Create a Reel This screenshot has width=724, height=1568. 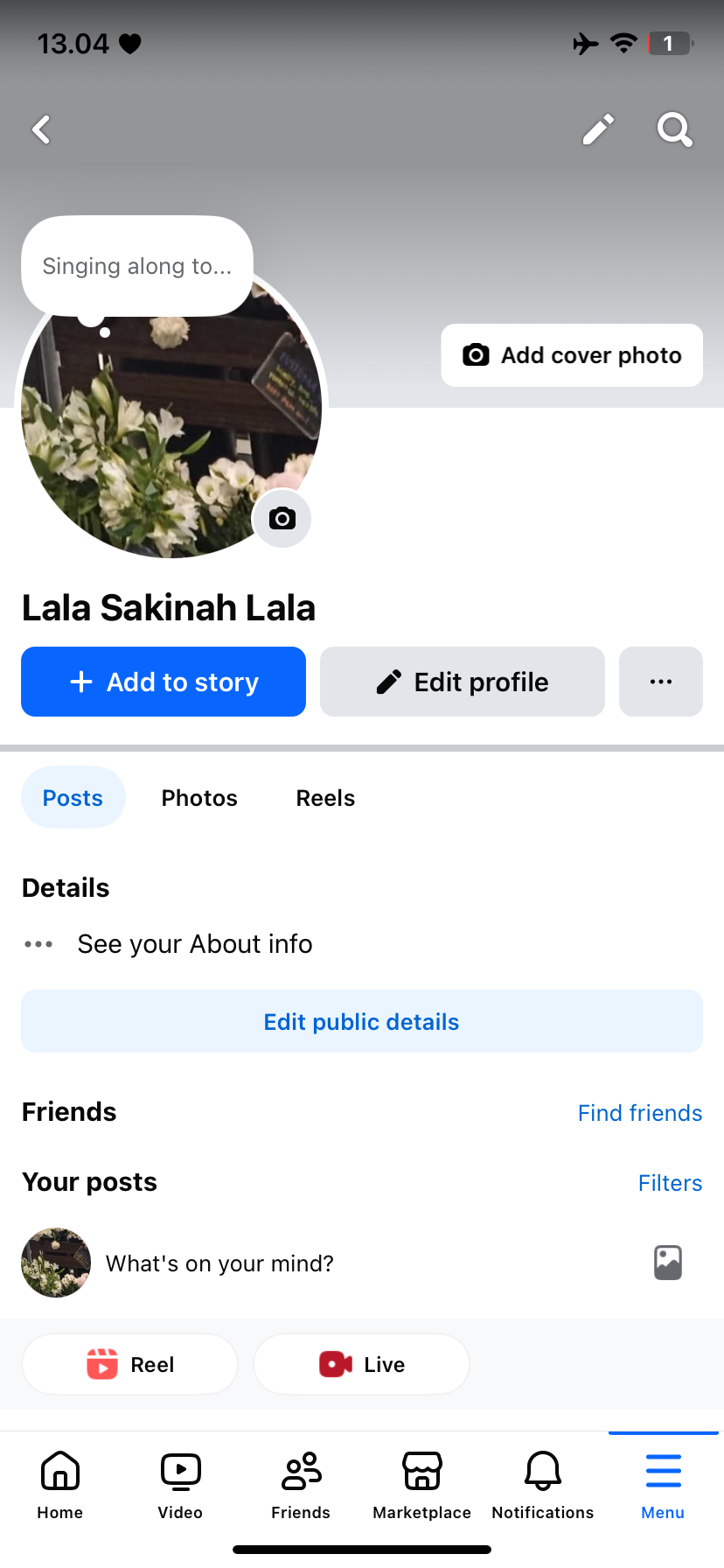130,1364
